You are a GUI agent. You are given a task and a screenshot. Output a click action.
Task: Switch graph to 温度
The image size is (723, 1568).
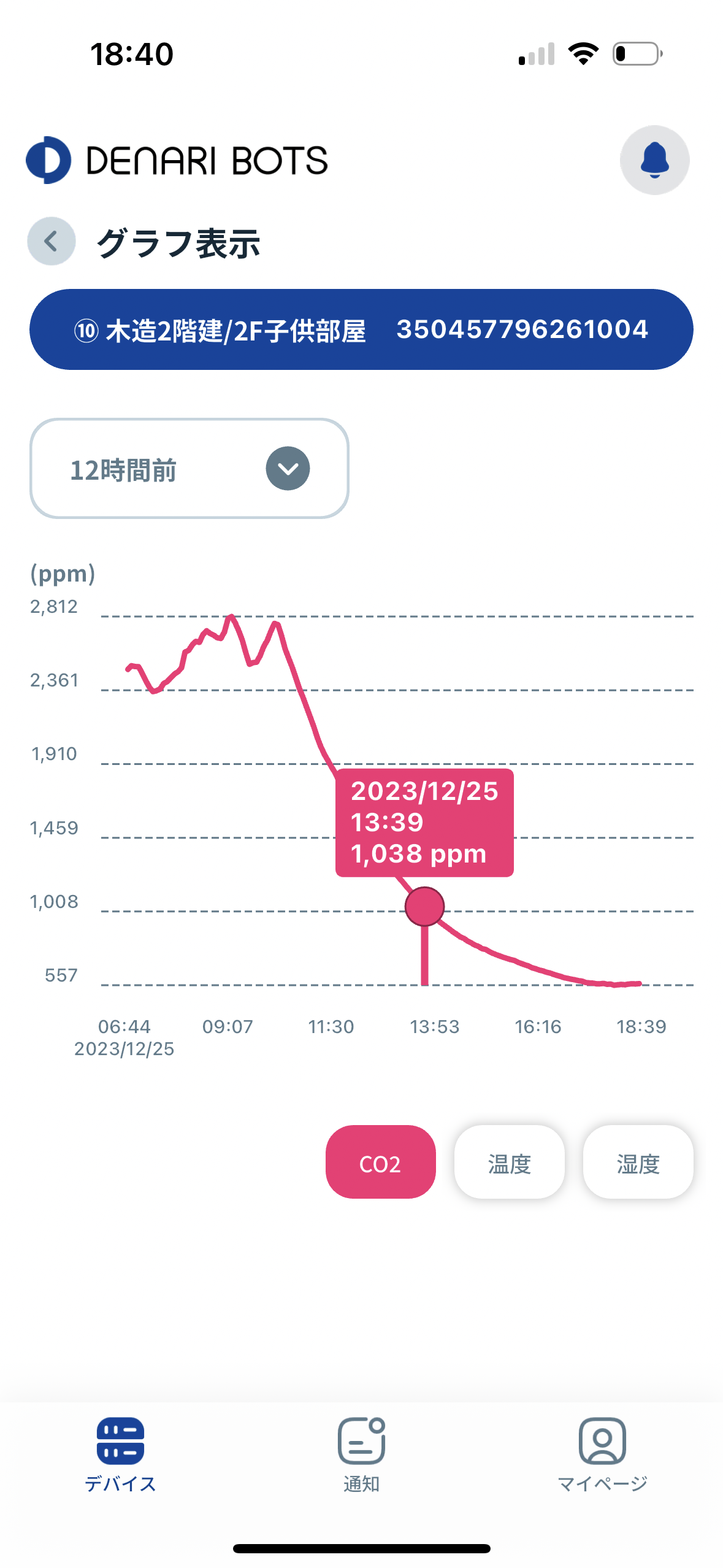[509, 1162]
